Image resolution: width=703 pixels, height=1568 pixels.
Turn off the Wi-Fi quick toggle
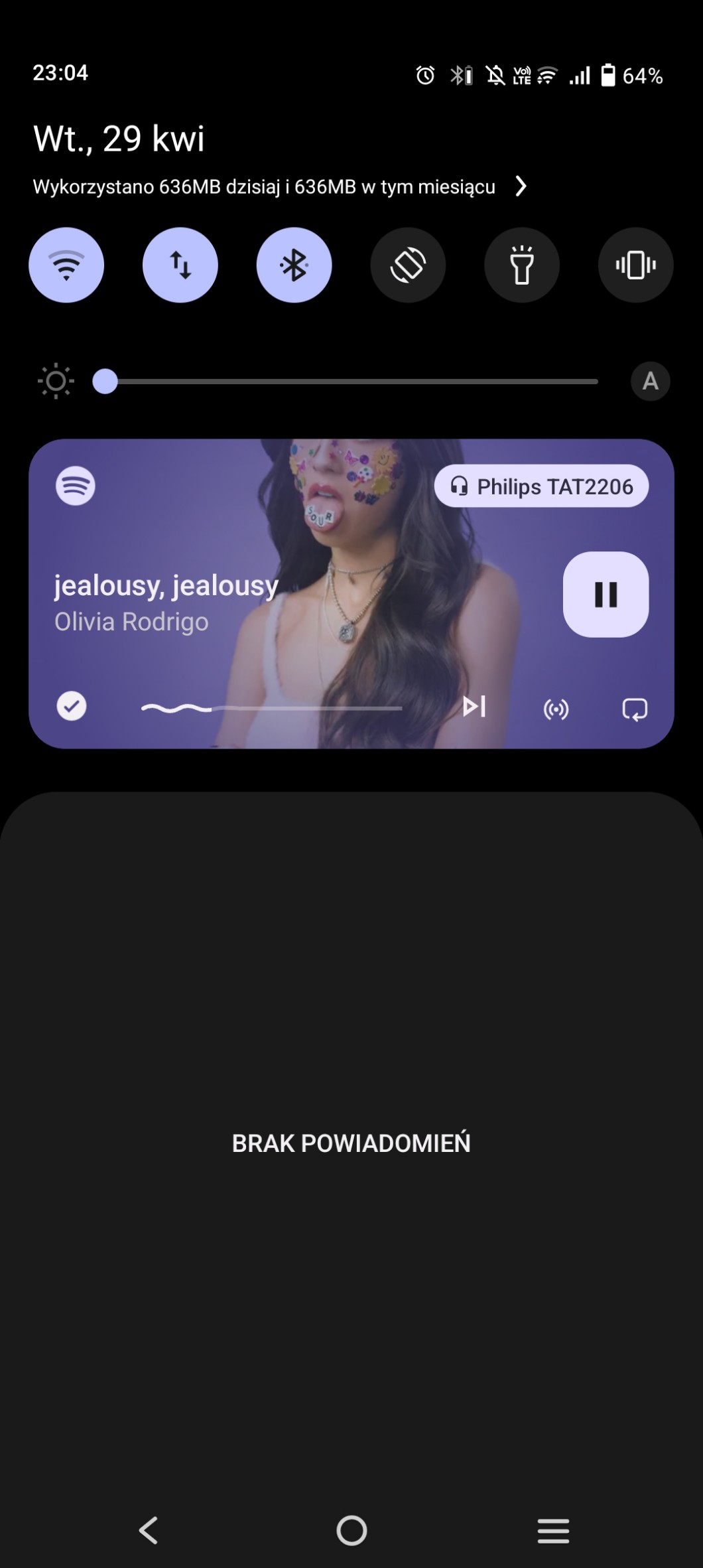coord(66,265)
